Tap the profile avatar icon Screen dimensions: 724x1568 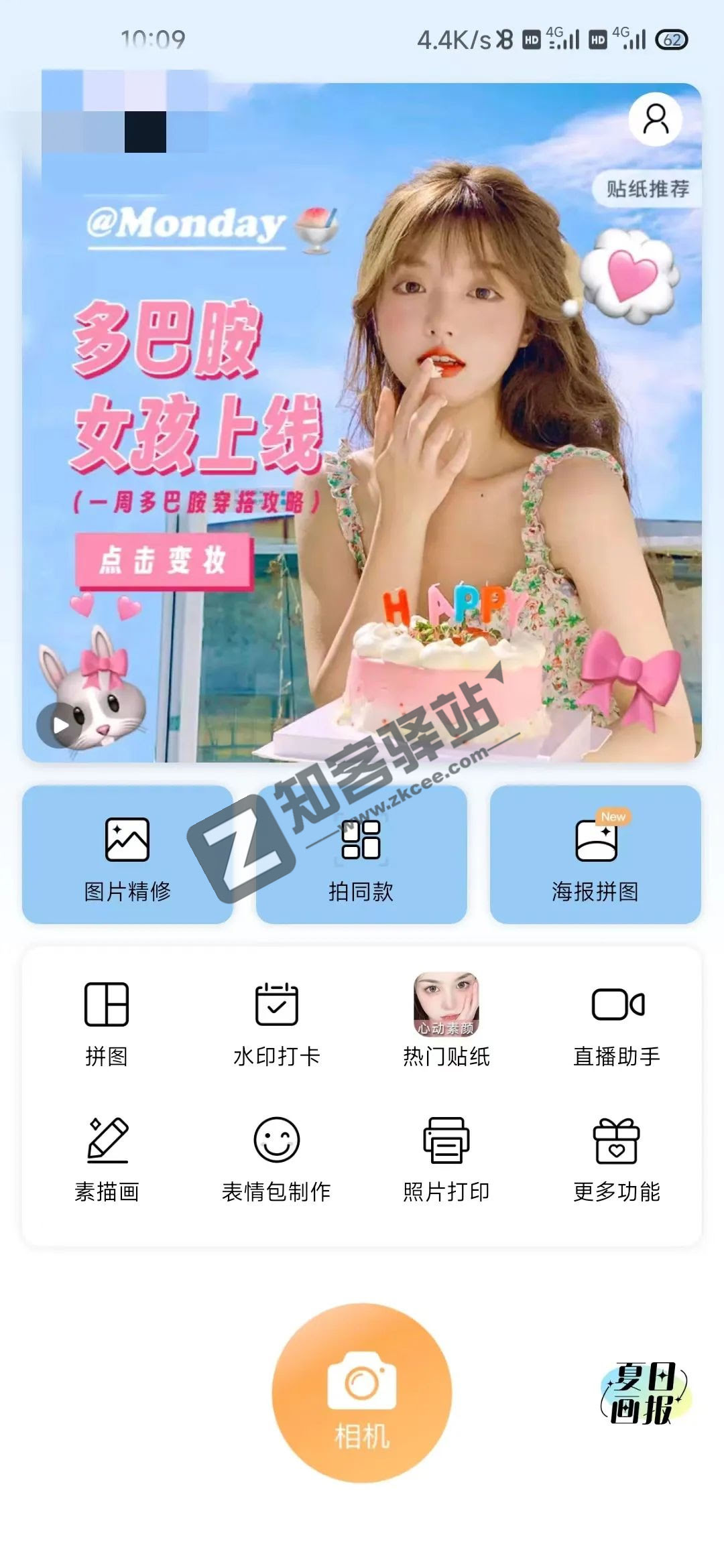coord(655,119)
